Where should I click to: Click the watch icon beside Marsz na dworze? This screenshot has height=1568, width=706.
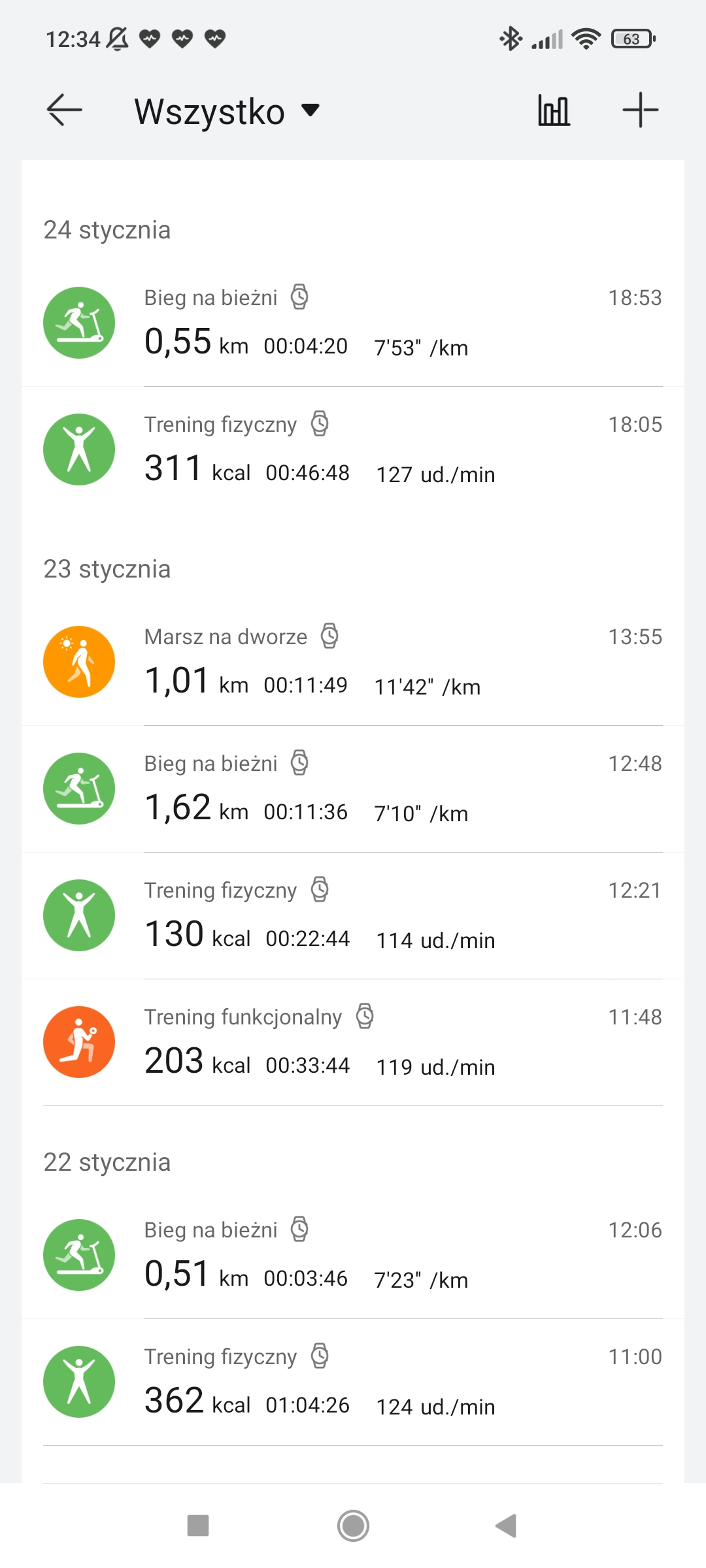point(330,636)
